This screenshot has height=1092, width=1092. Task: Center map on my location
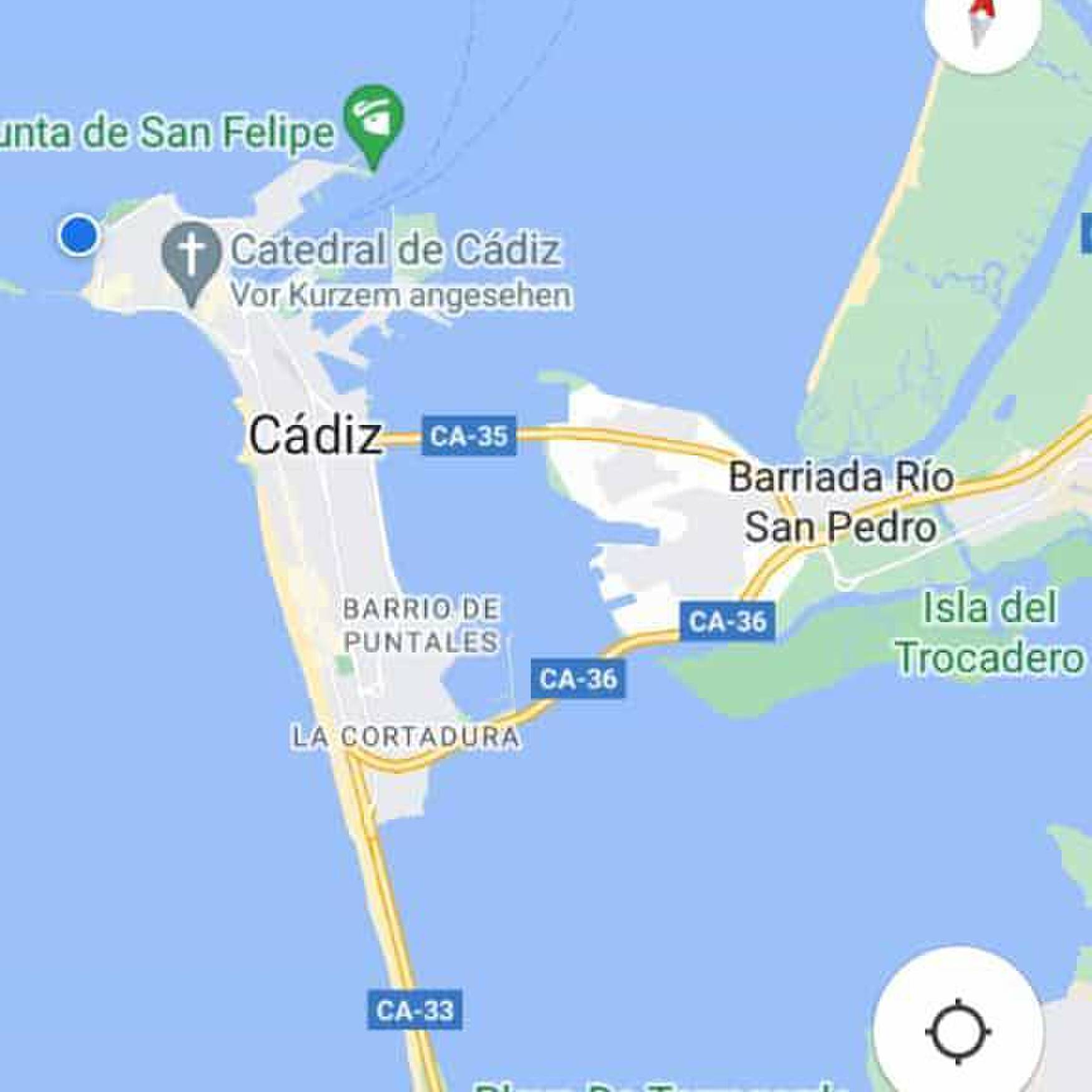click(958, 1031)
